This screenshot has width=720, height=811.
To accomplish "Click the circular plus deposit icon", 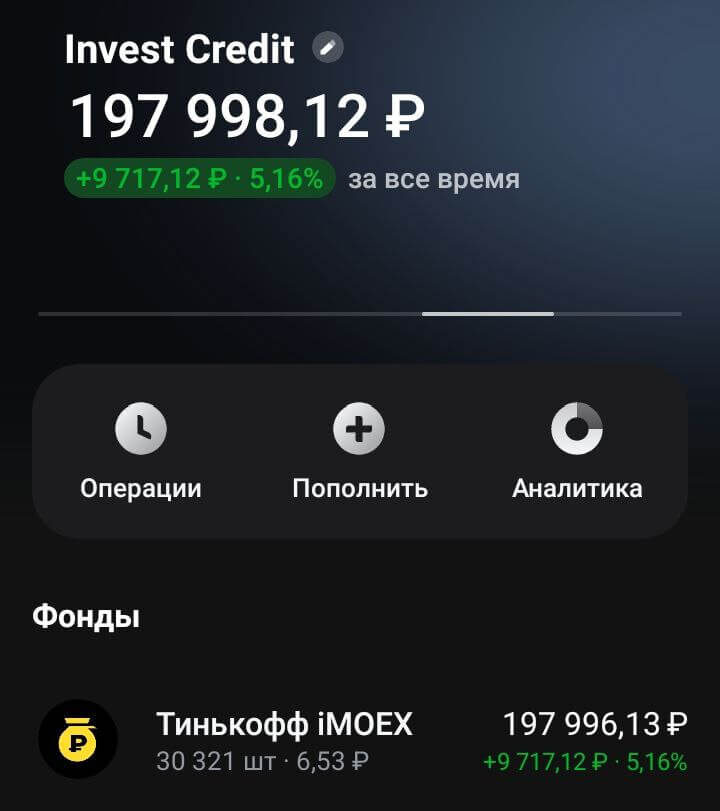I will pyautogui.click(x=358, y=428).
